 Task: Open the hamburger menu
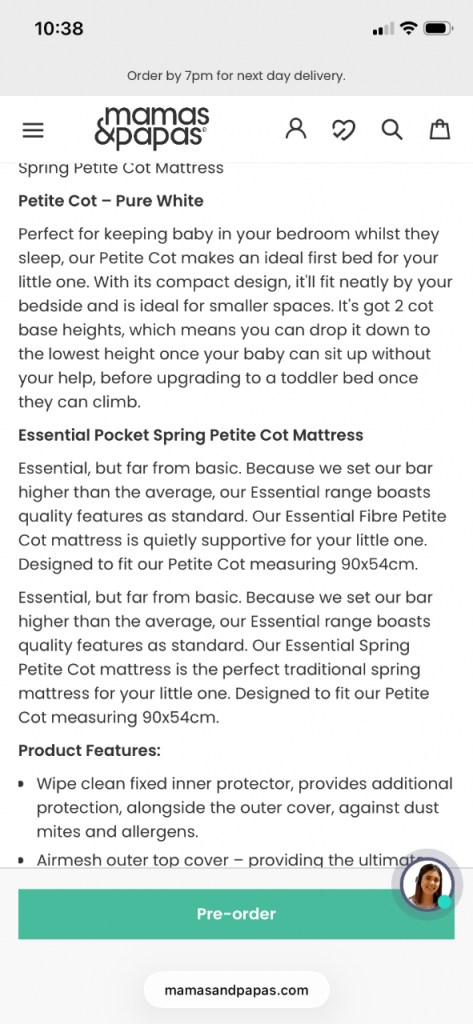tap(33, 131)
